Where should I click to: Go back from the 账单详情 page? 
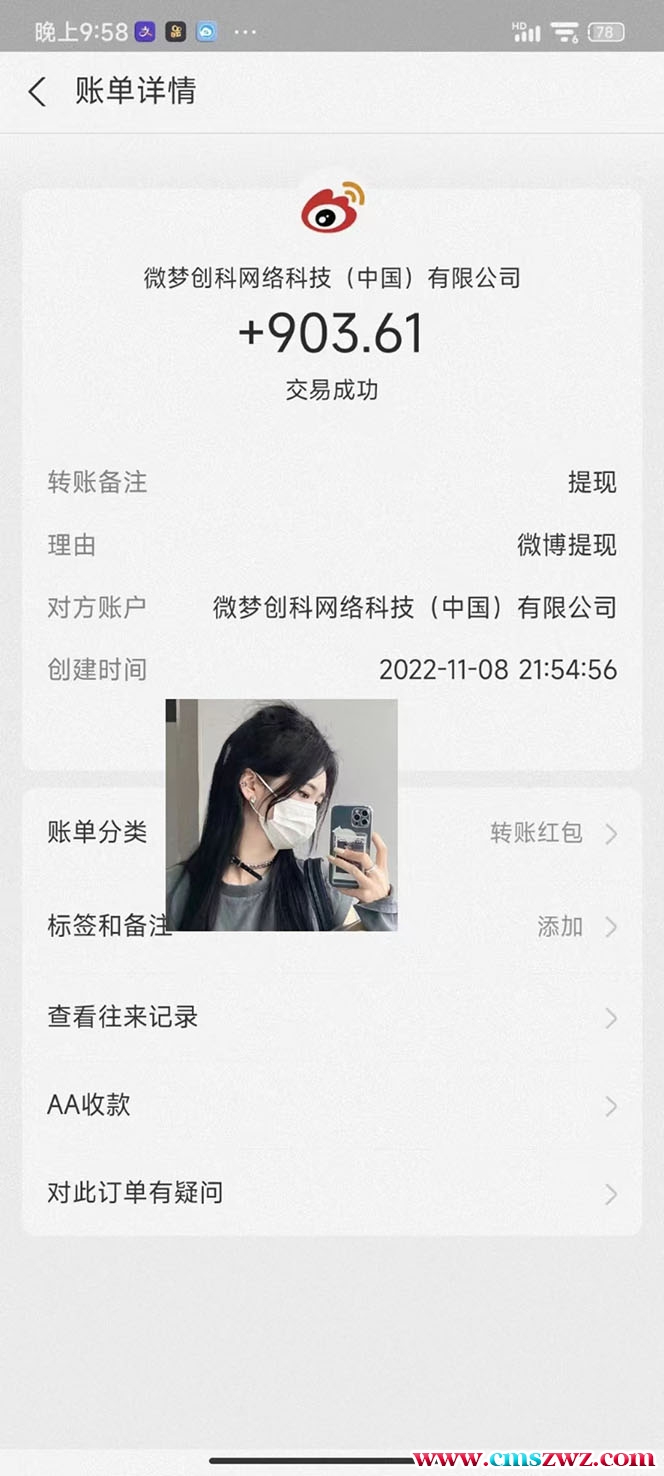pos(38,92)
